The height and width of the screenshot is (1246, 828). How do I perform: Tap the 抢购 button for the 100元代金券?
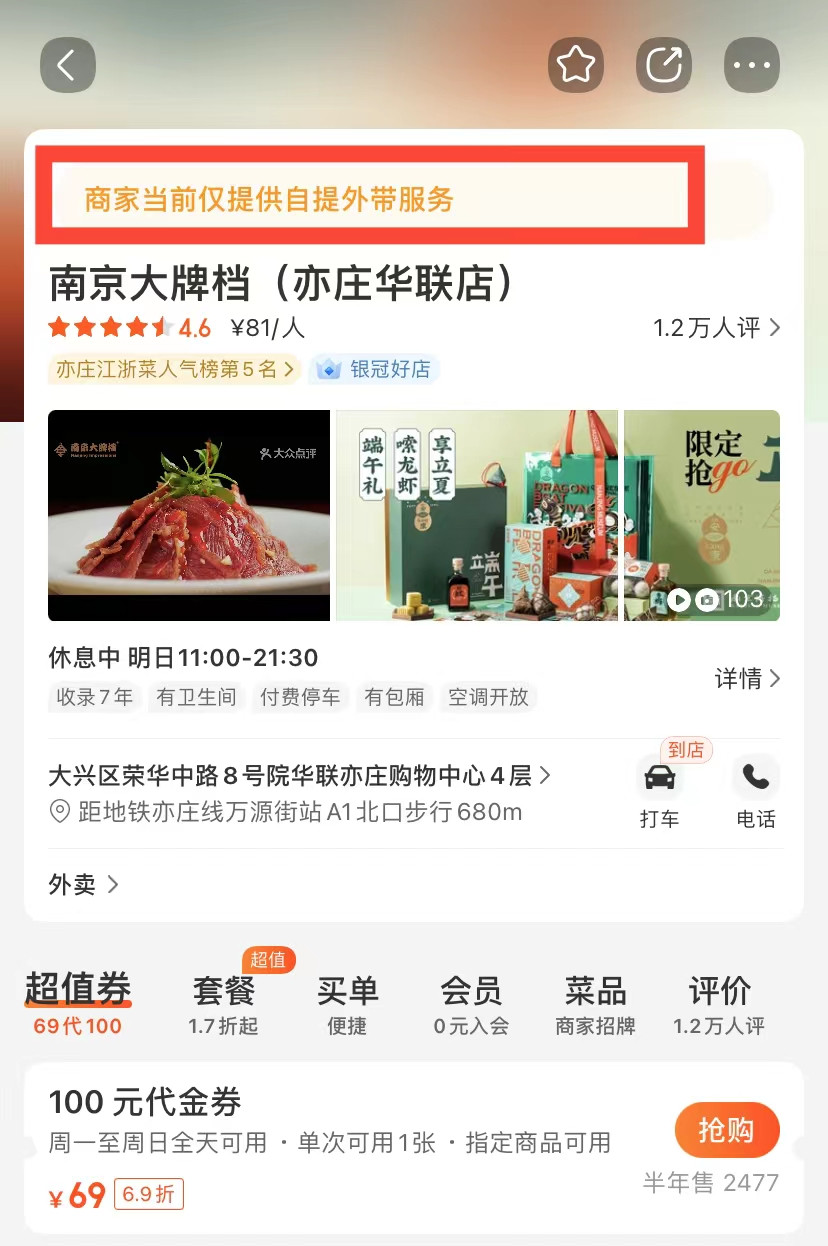[727, 1130]
